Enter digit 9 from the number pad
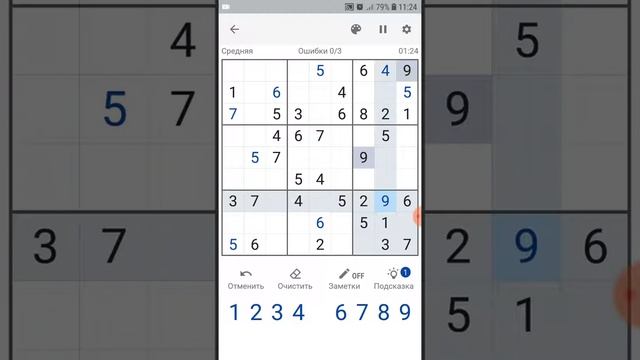Screen dimensions: 640x360 click(404, 313)
